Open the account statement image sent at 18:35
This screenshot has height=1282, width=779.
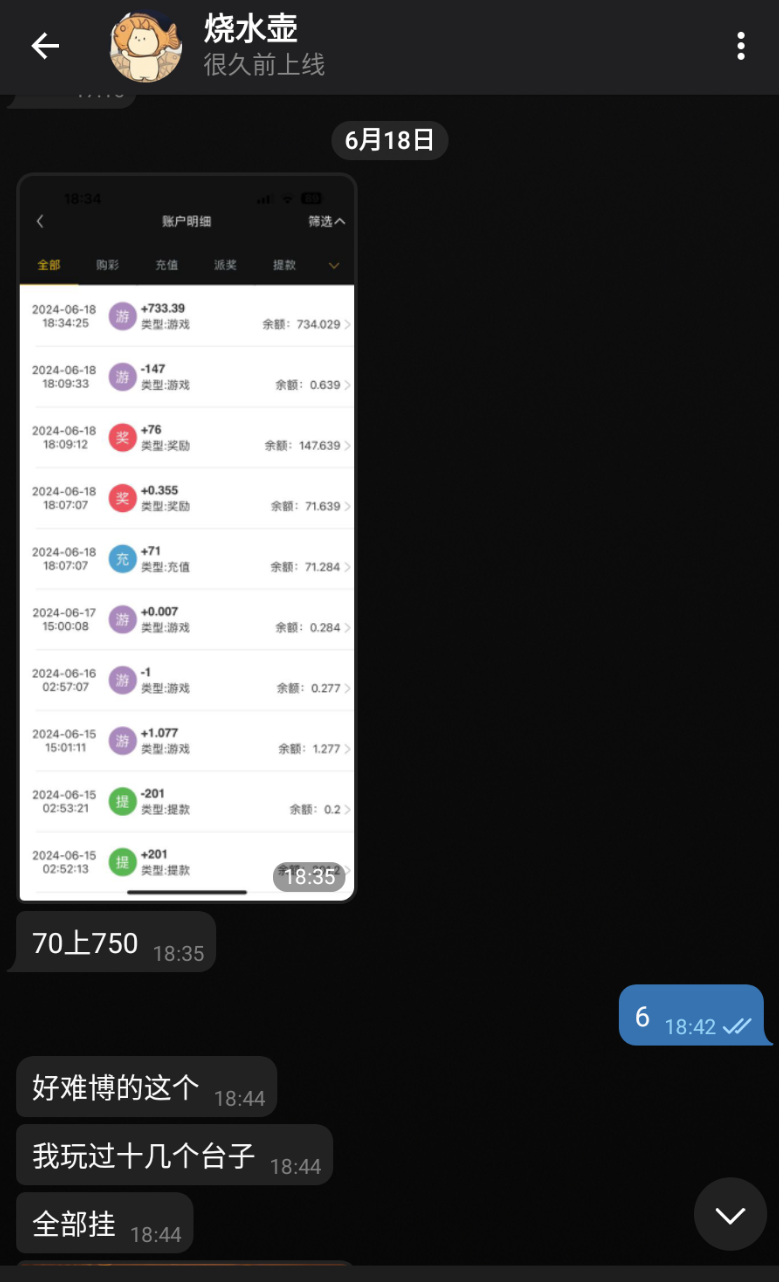tap(187, 538)
